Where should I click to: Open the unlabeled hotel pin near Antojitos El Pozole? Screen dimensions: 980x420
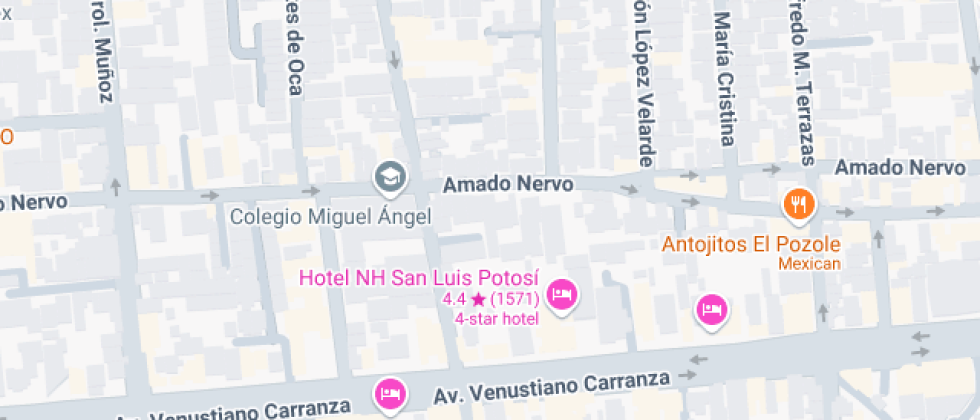coord(711,309)
